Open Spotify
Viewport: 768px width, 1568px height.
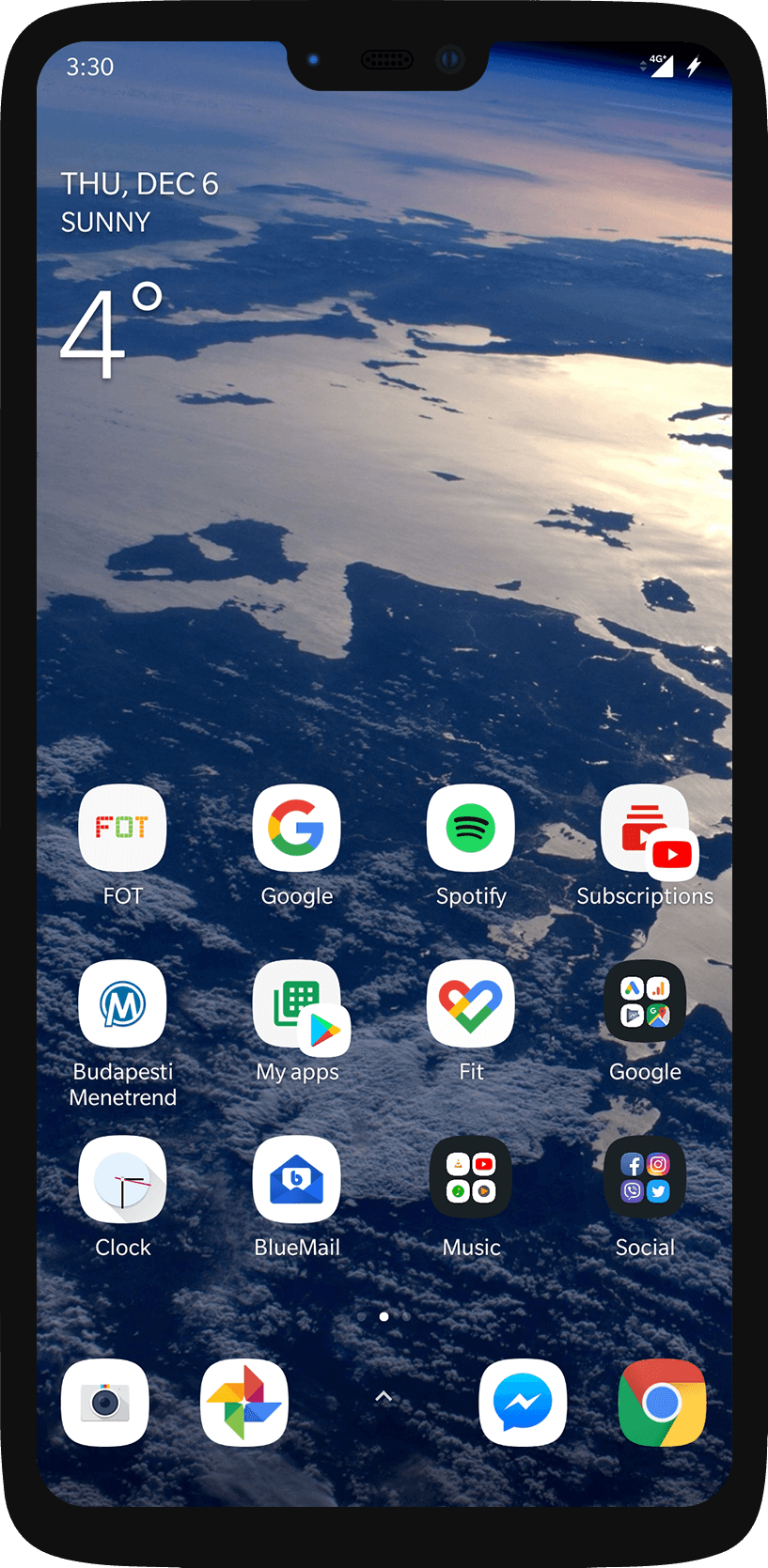click(470, 829)
